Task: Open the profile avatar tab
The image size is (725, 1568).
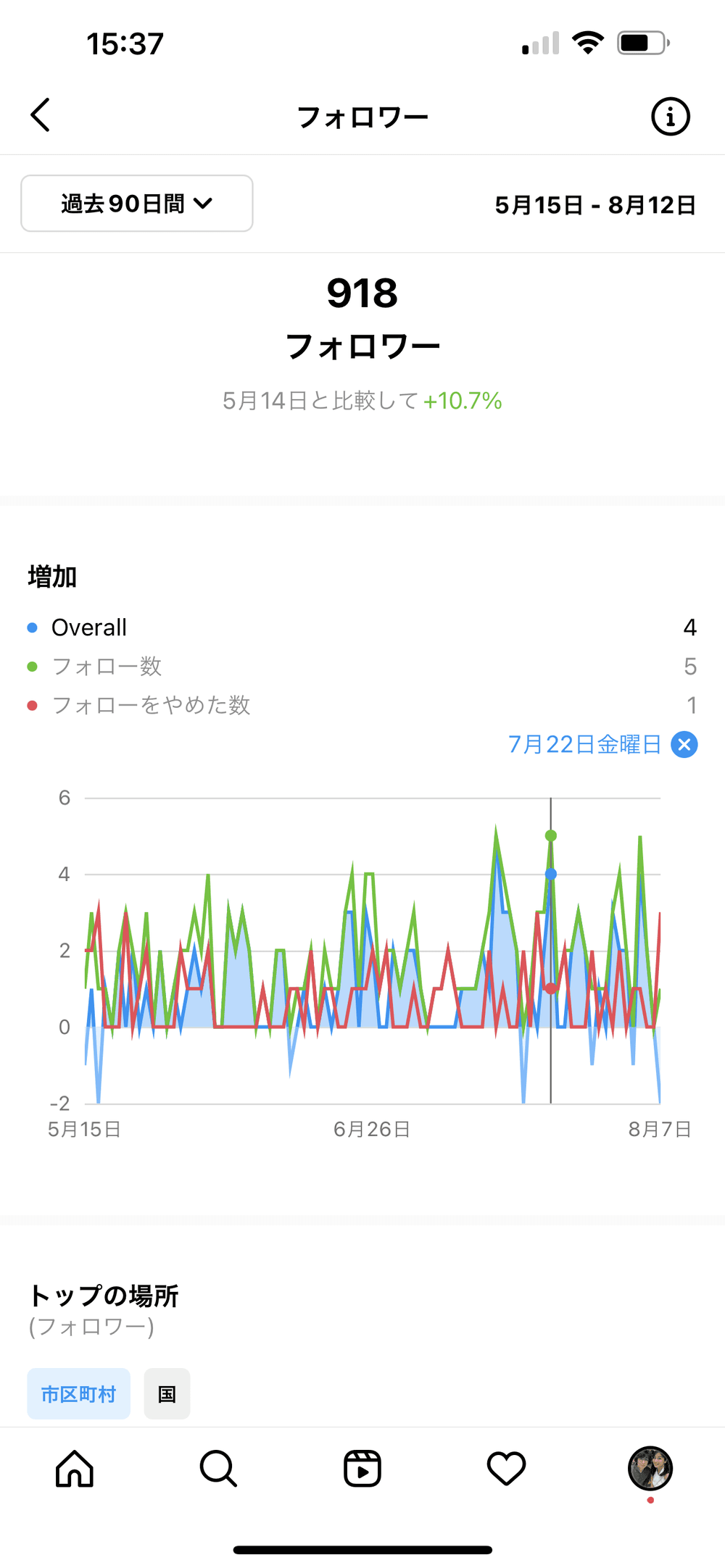Action: (650, 1468)
